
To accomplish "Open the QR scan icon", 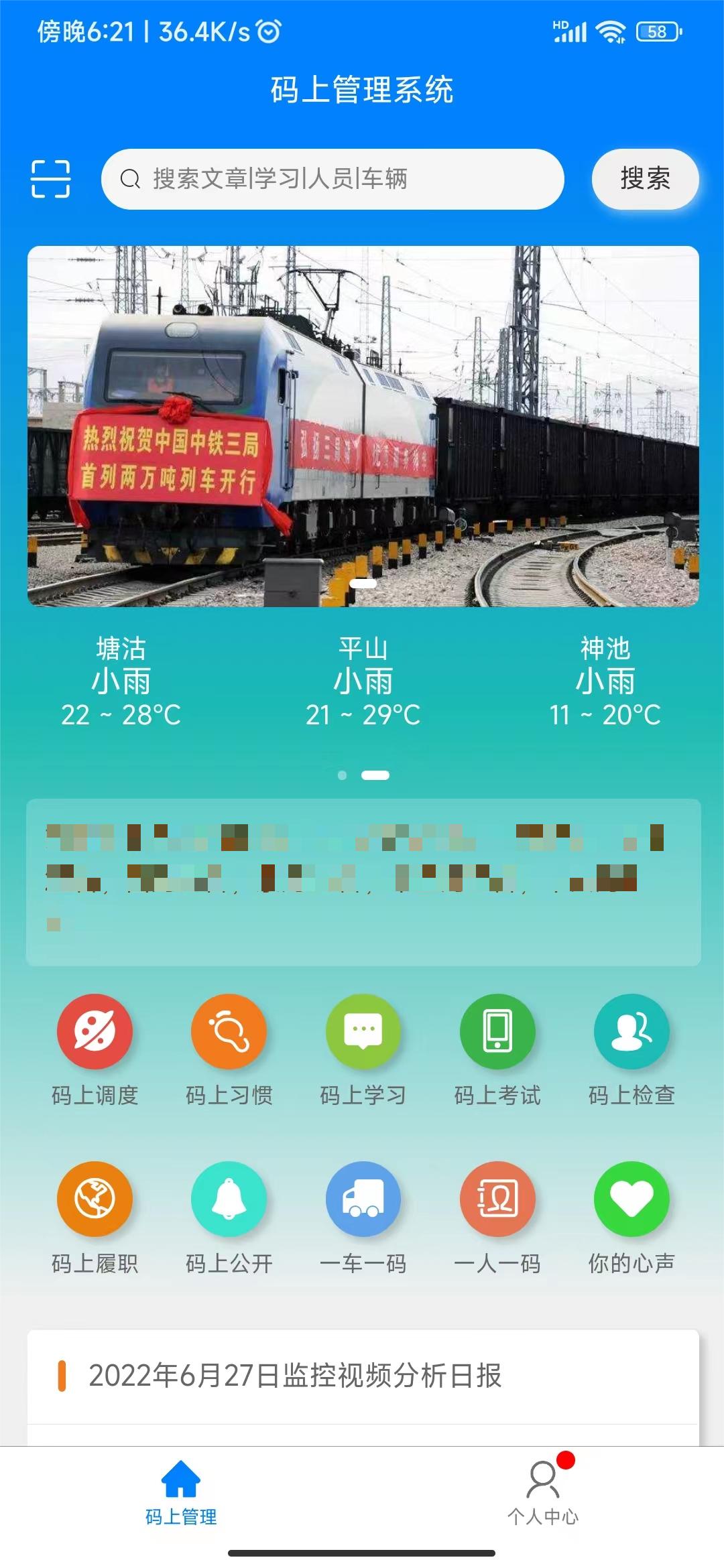I will pos(51,179).
